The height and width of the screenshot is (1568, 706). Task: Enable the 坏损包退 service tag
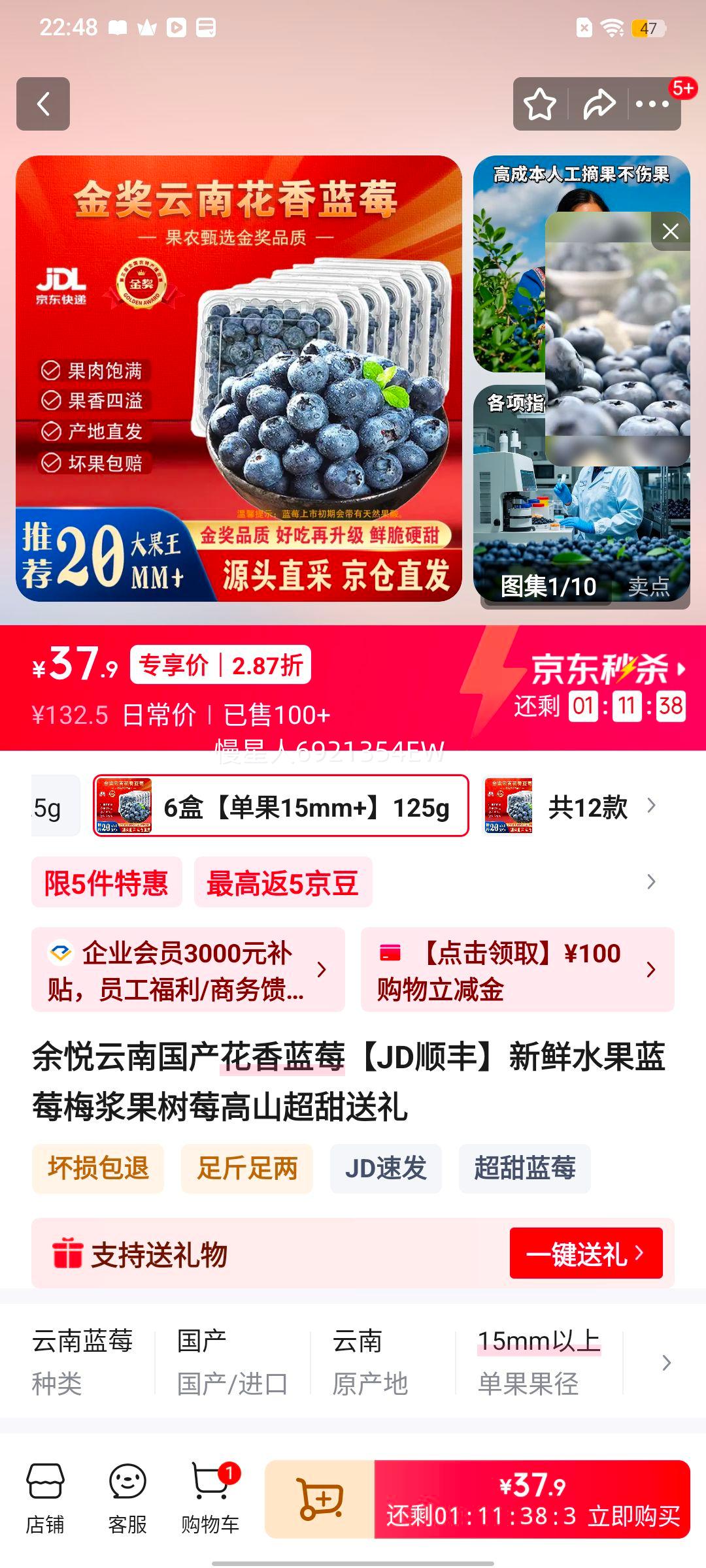pos(98,1169)
